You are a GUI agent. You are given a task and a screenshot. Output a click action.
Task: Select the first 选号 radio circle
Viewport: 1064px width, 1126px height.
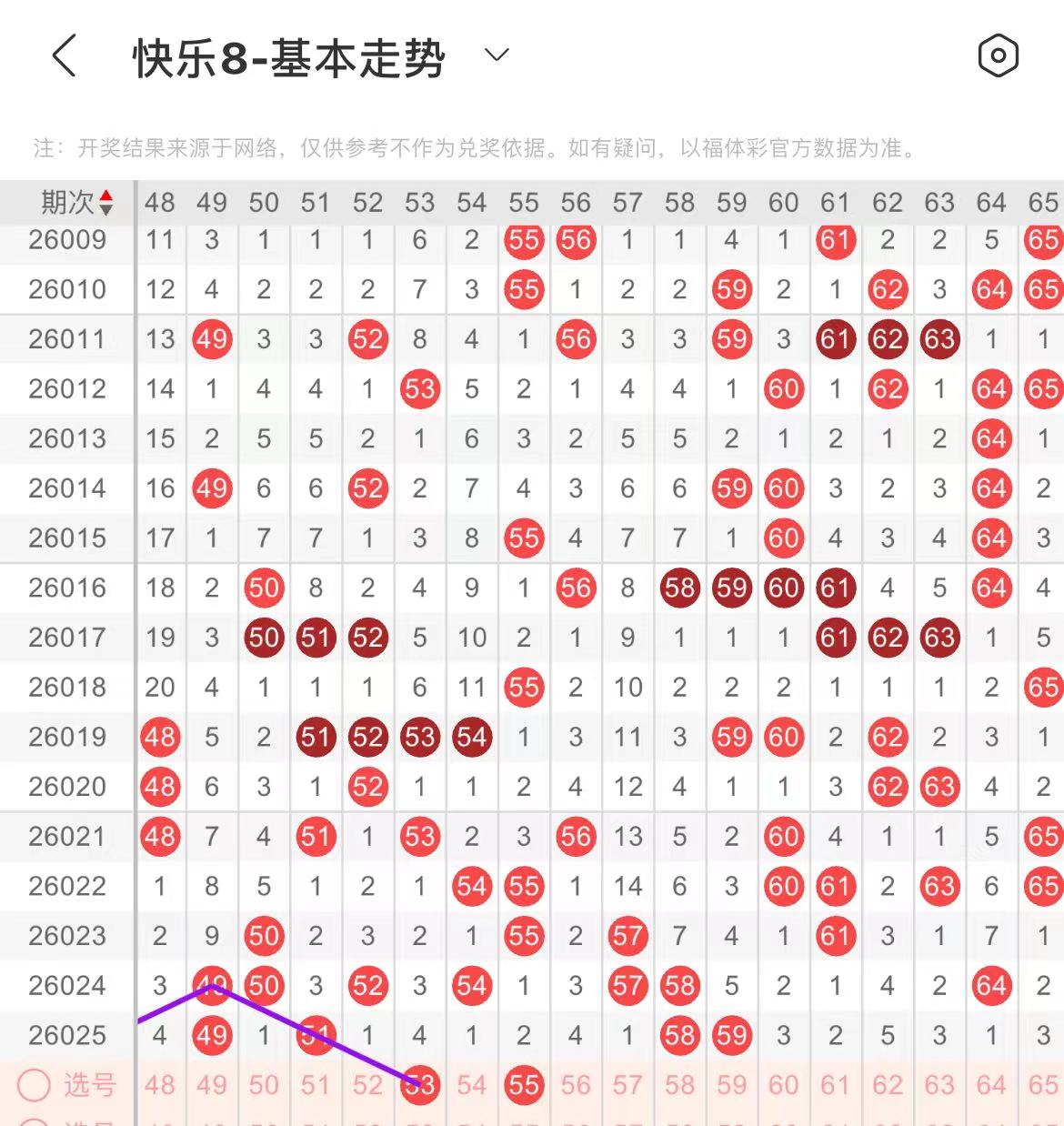point(35,1085)
